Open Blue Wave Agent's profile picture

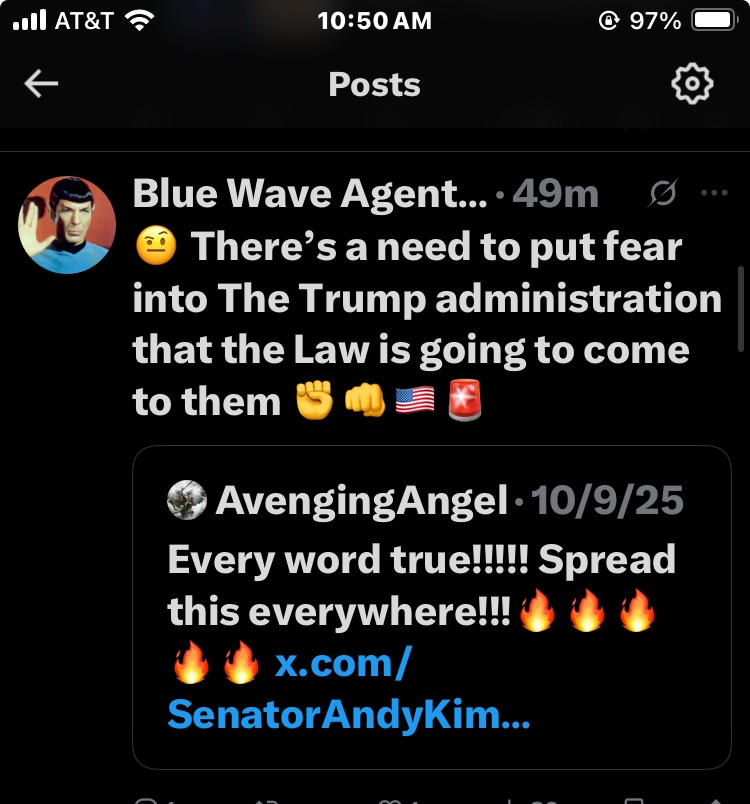pyautogui.click(x=67, y=225)
